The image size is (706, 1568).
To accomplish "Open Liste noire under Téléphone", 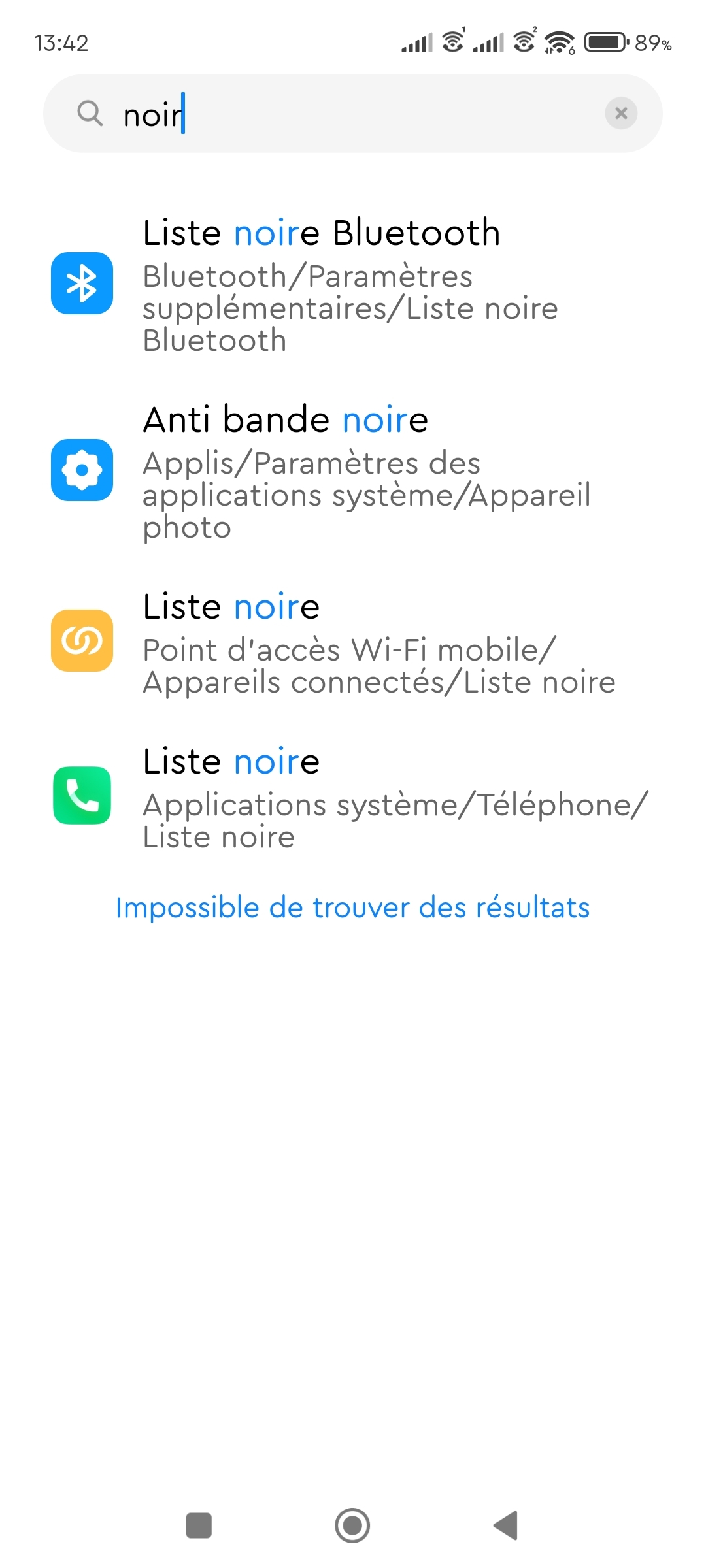I will coord(353,797).
